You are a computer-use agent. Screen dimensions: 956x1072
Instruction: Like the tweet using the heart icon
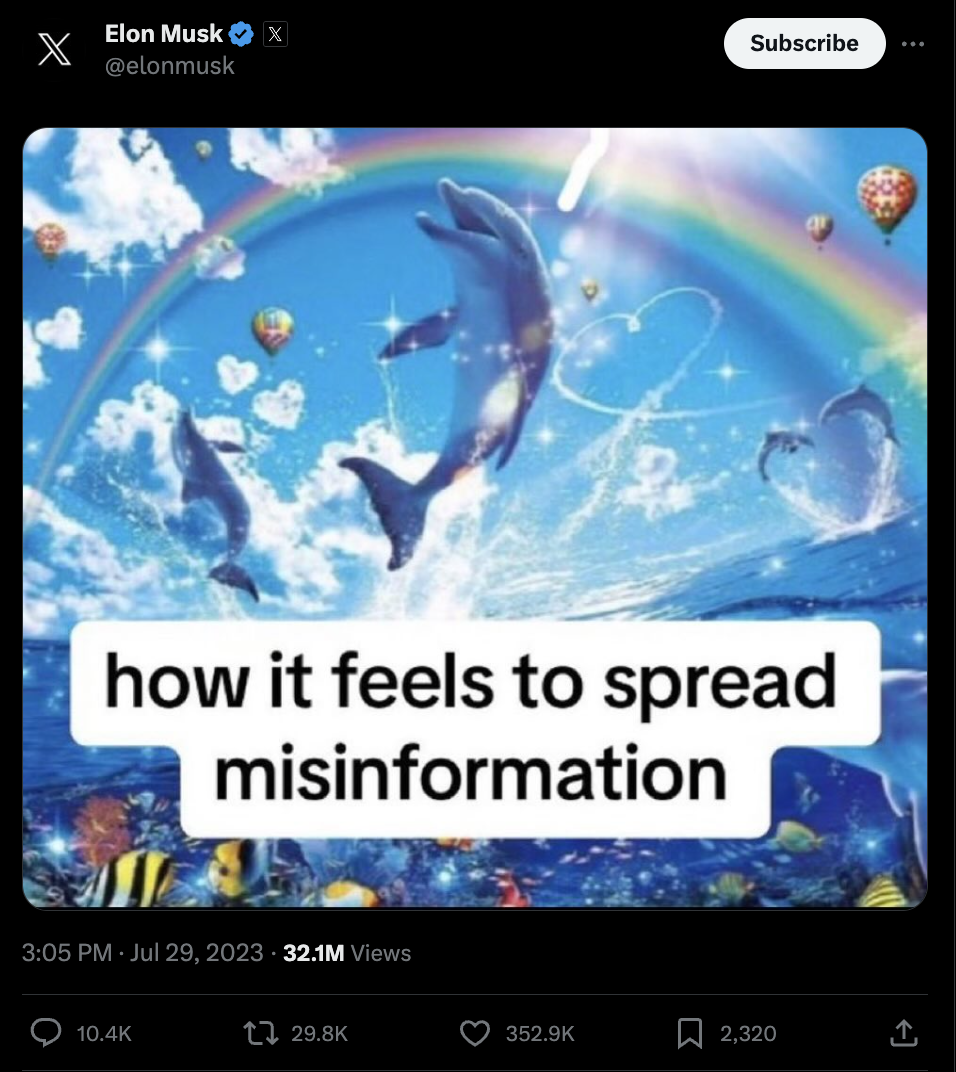pyautogui.click(x=476, y=1034)
